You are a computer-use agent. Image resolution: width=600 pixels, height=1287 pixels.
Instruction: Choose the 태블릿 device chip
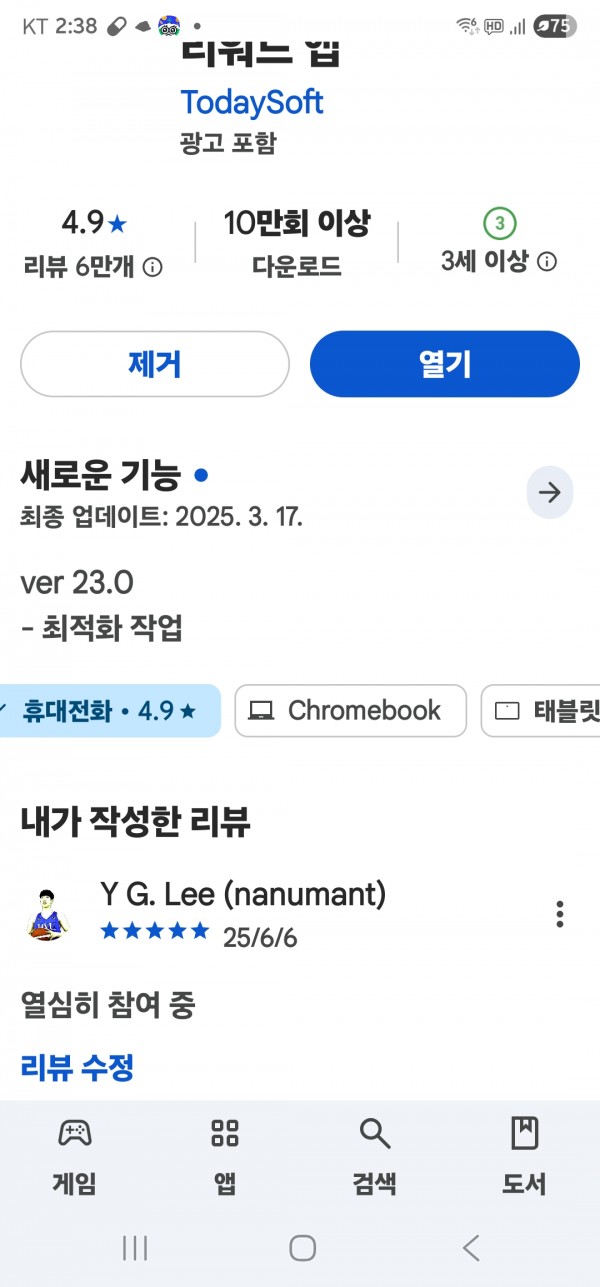(x=541, y=711)
